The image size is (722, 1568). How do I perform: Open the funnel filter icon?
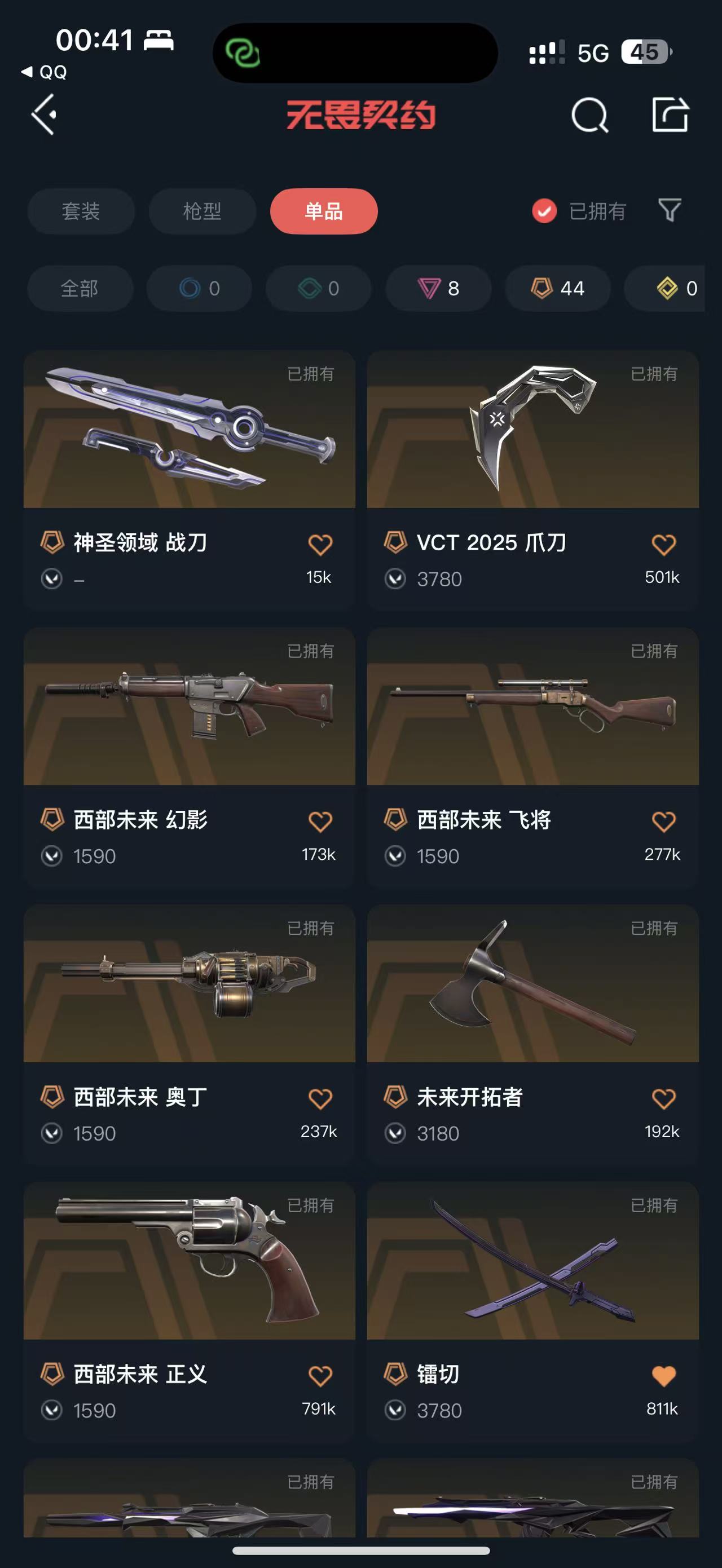670,211
